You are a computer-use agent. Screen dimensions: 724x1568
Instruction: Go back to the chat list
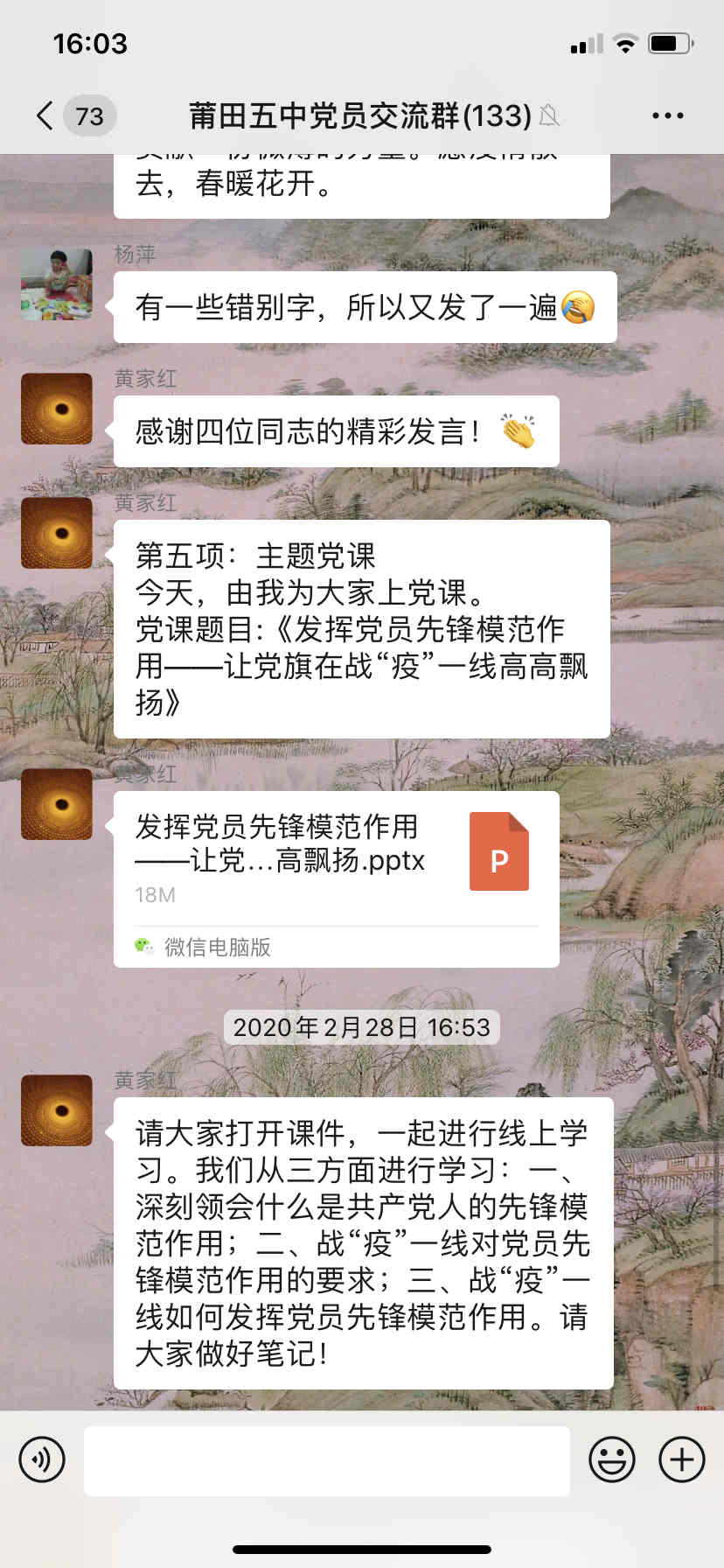(45, 115)
